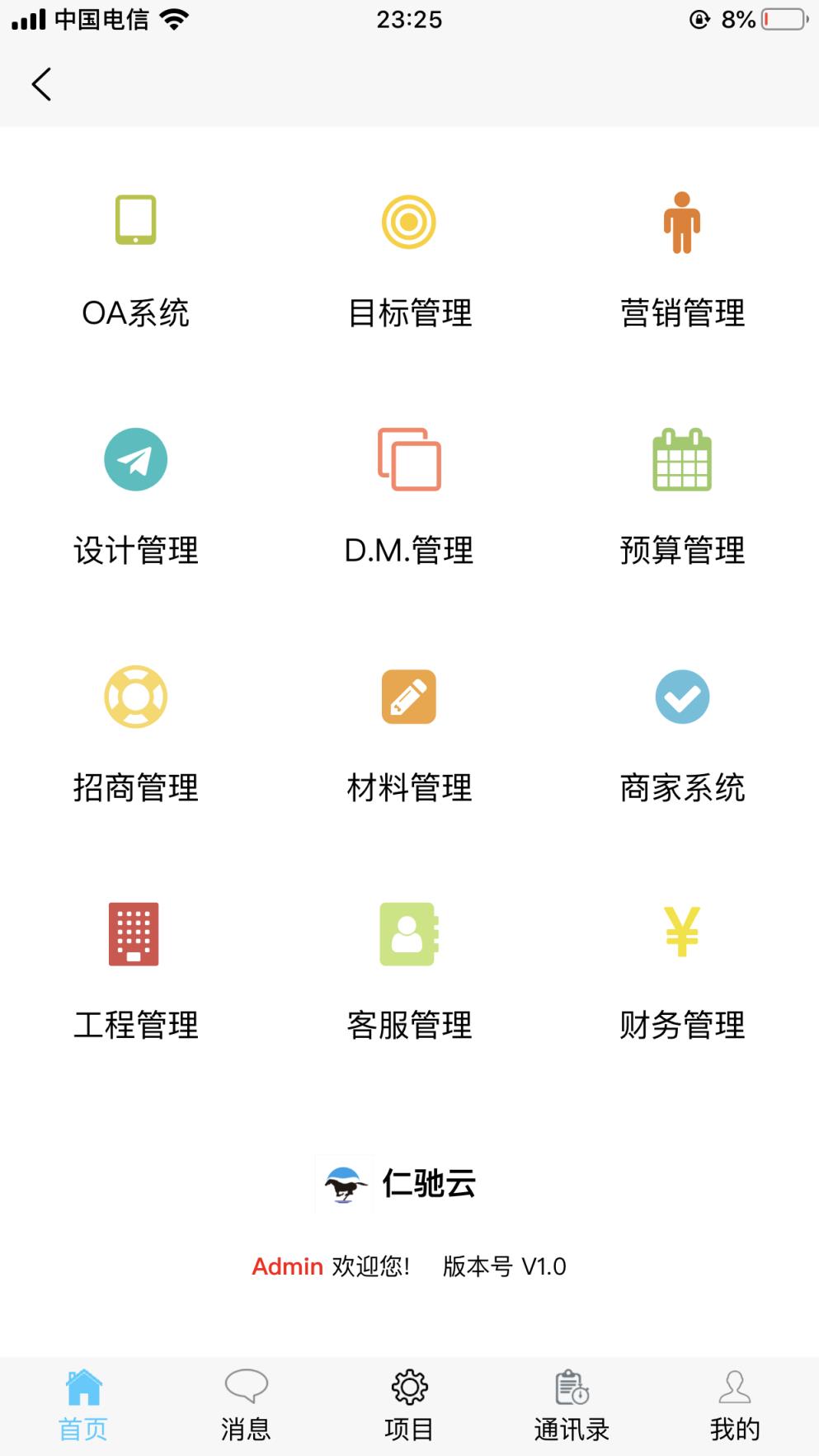
Task: Open 目标管理 target management
Action: [x=409, y=256]
